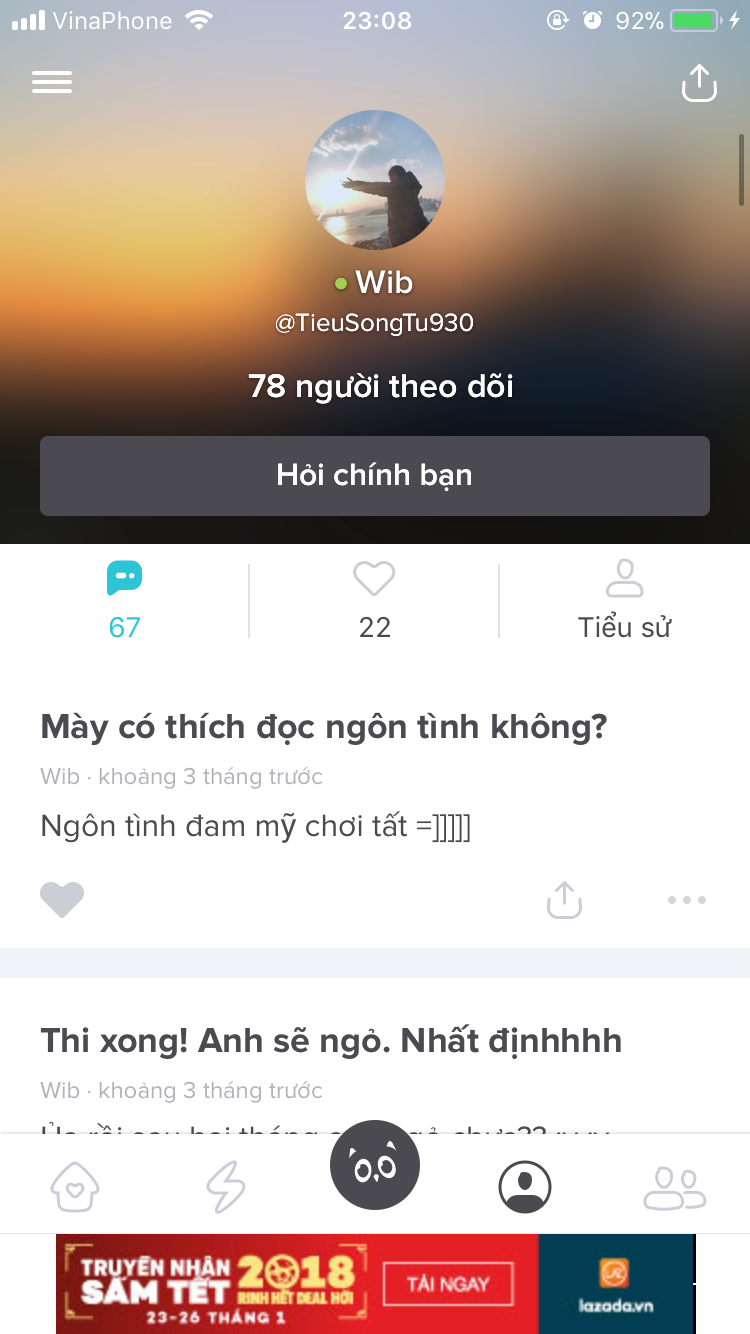Share this profile from the top bar

pos(699,83)
